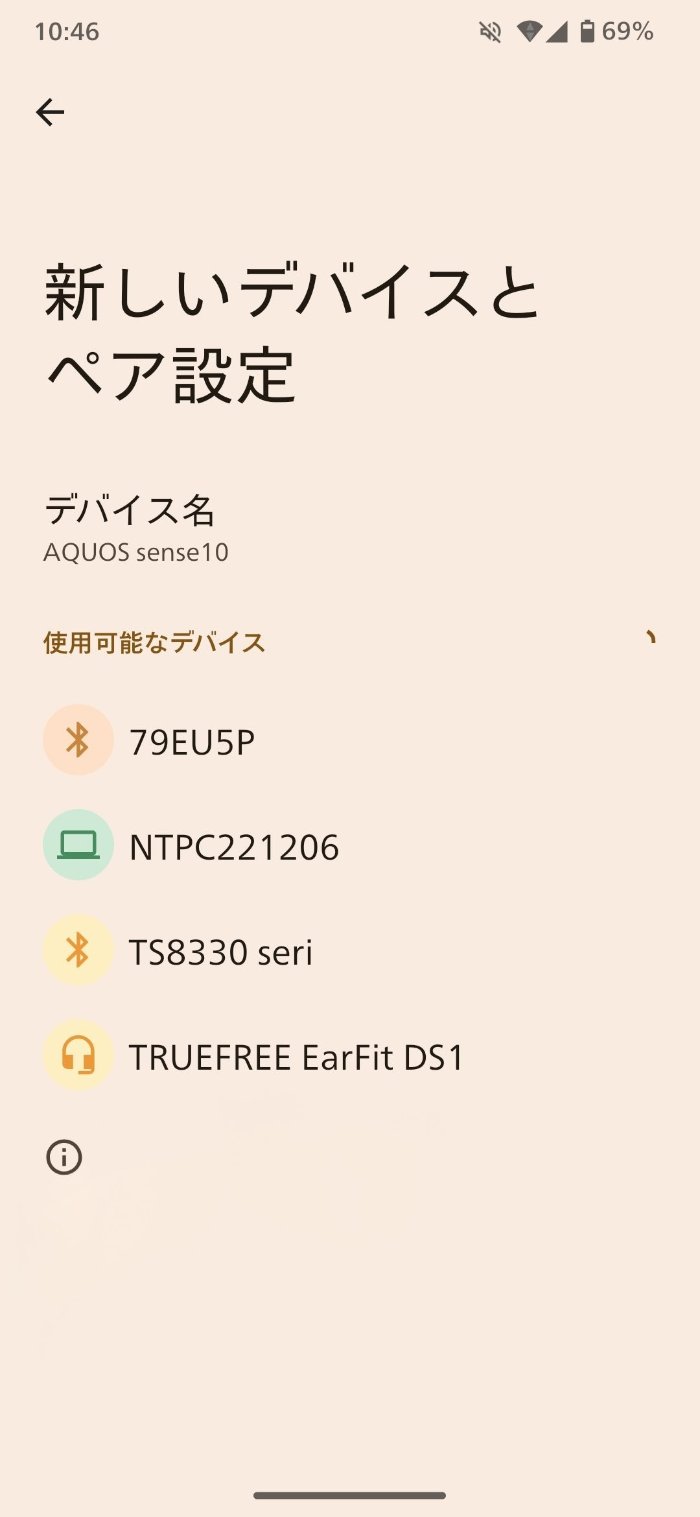
Task: Go back from the pairing screen
Action: coord(50,113)
